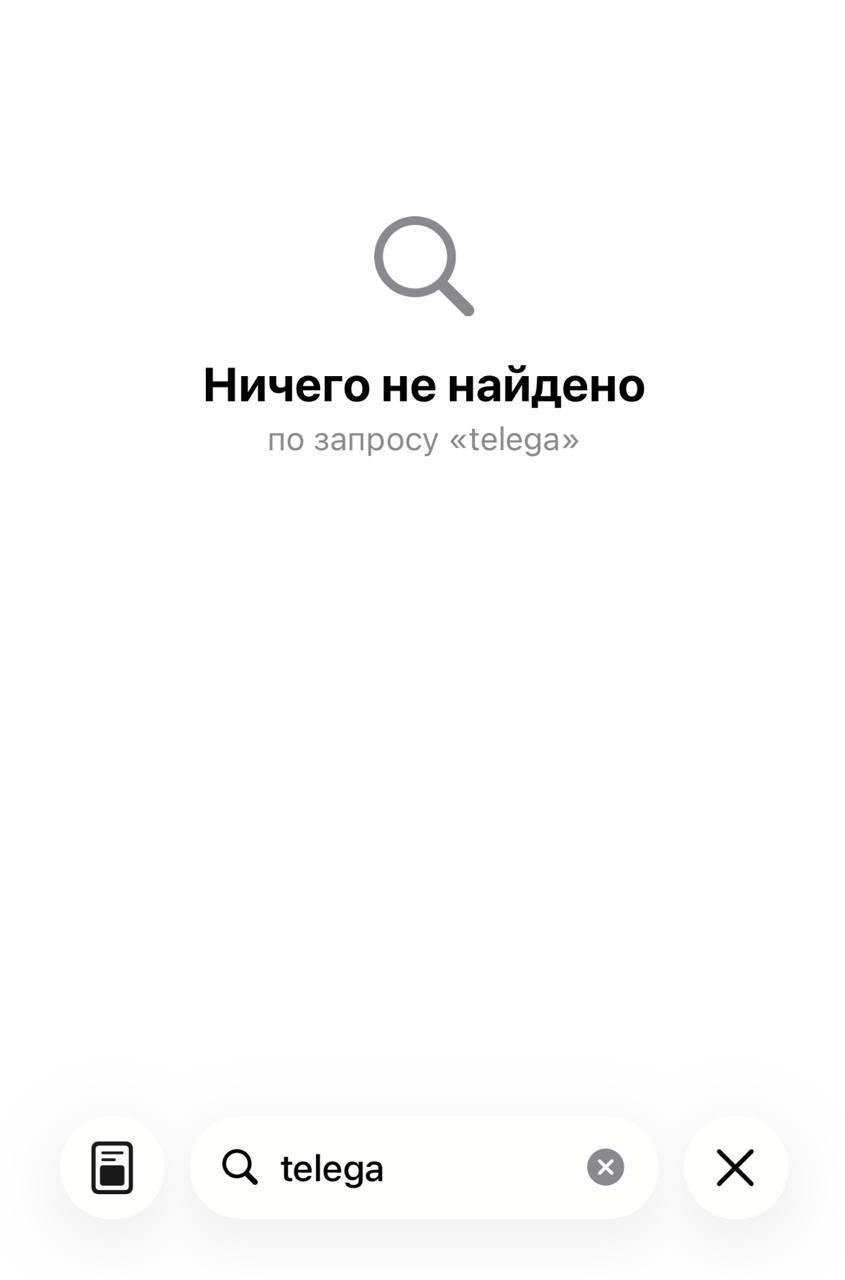The height and width of the screenshot is (1280, 845).
Task: Close the search with the X button
Action: (x=735, y=1167)
